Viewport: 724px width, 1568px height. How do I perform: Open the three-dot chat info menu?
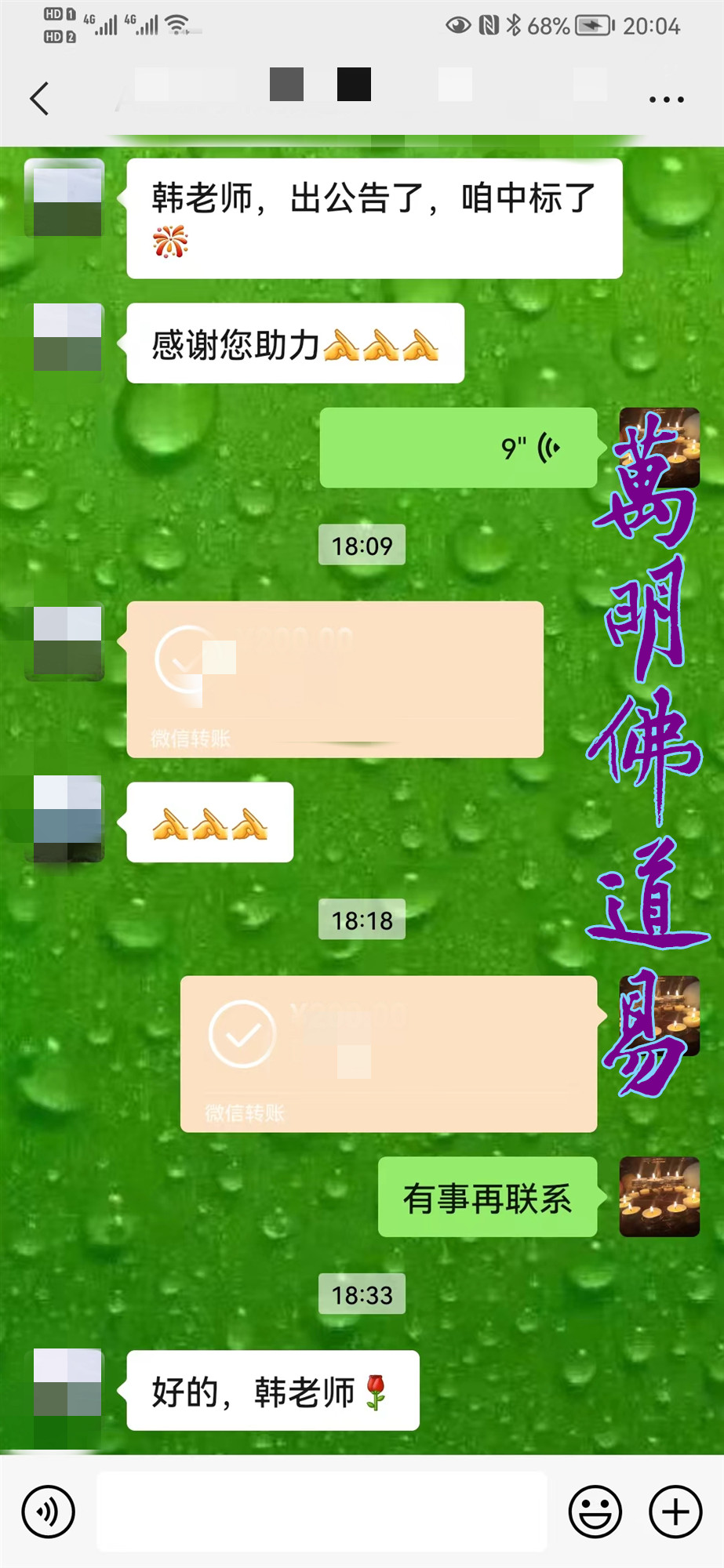tap(666, 100)
